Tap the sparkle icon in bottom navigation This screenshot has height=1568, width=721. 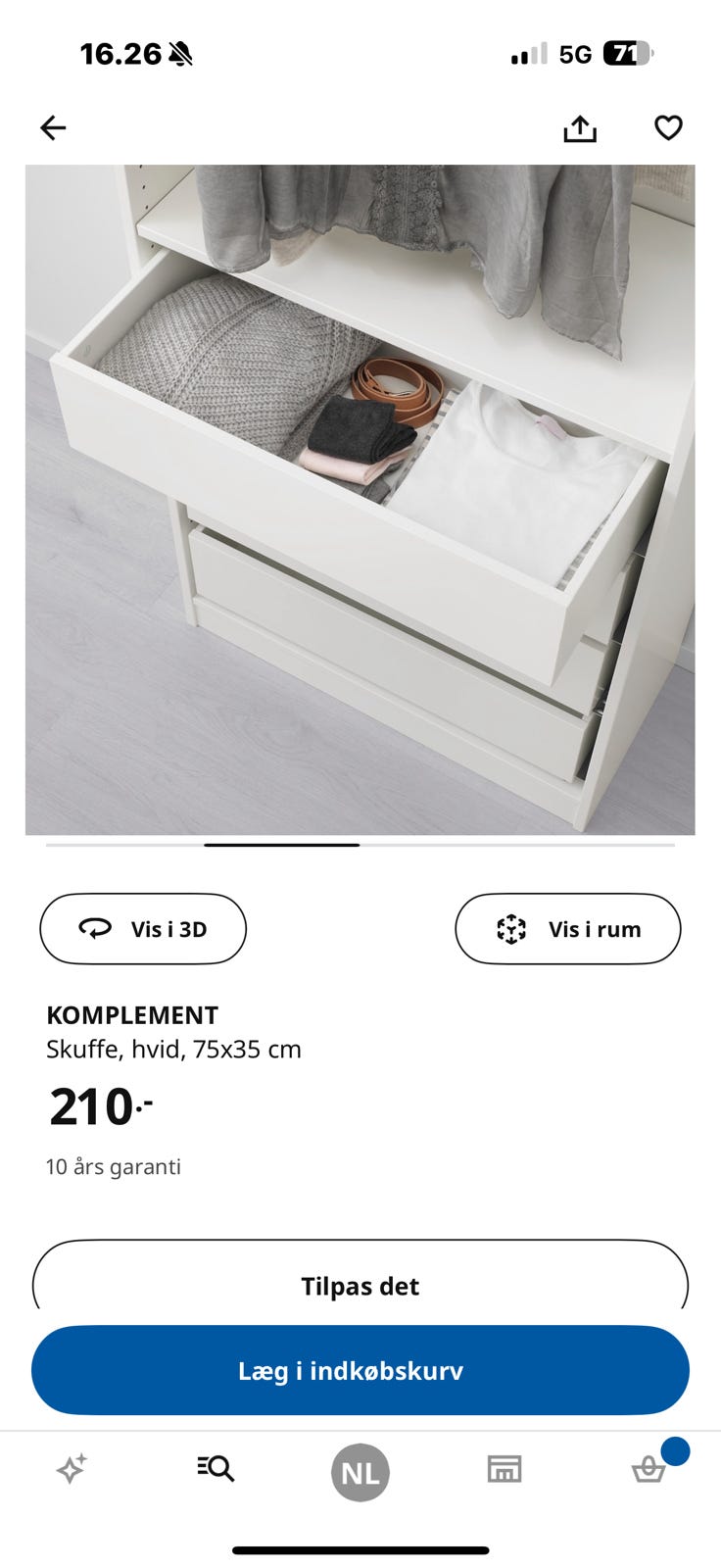(x=72, y=1468)
